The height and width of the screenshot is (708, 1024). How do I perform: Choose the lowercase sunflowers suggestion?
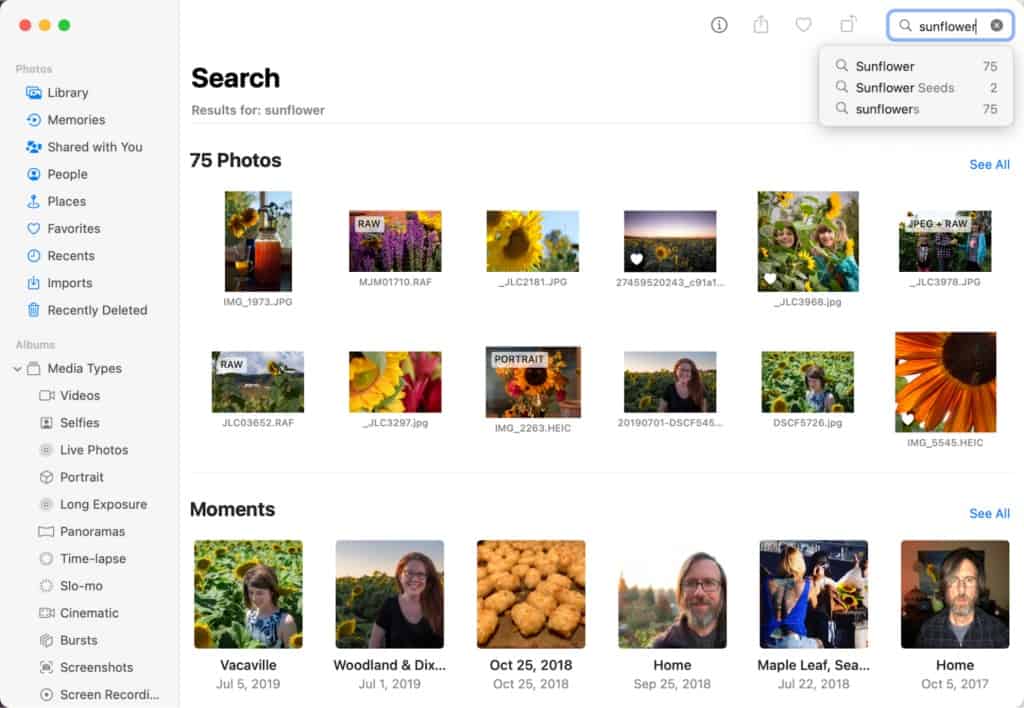(x=887, y=109)
